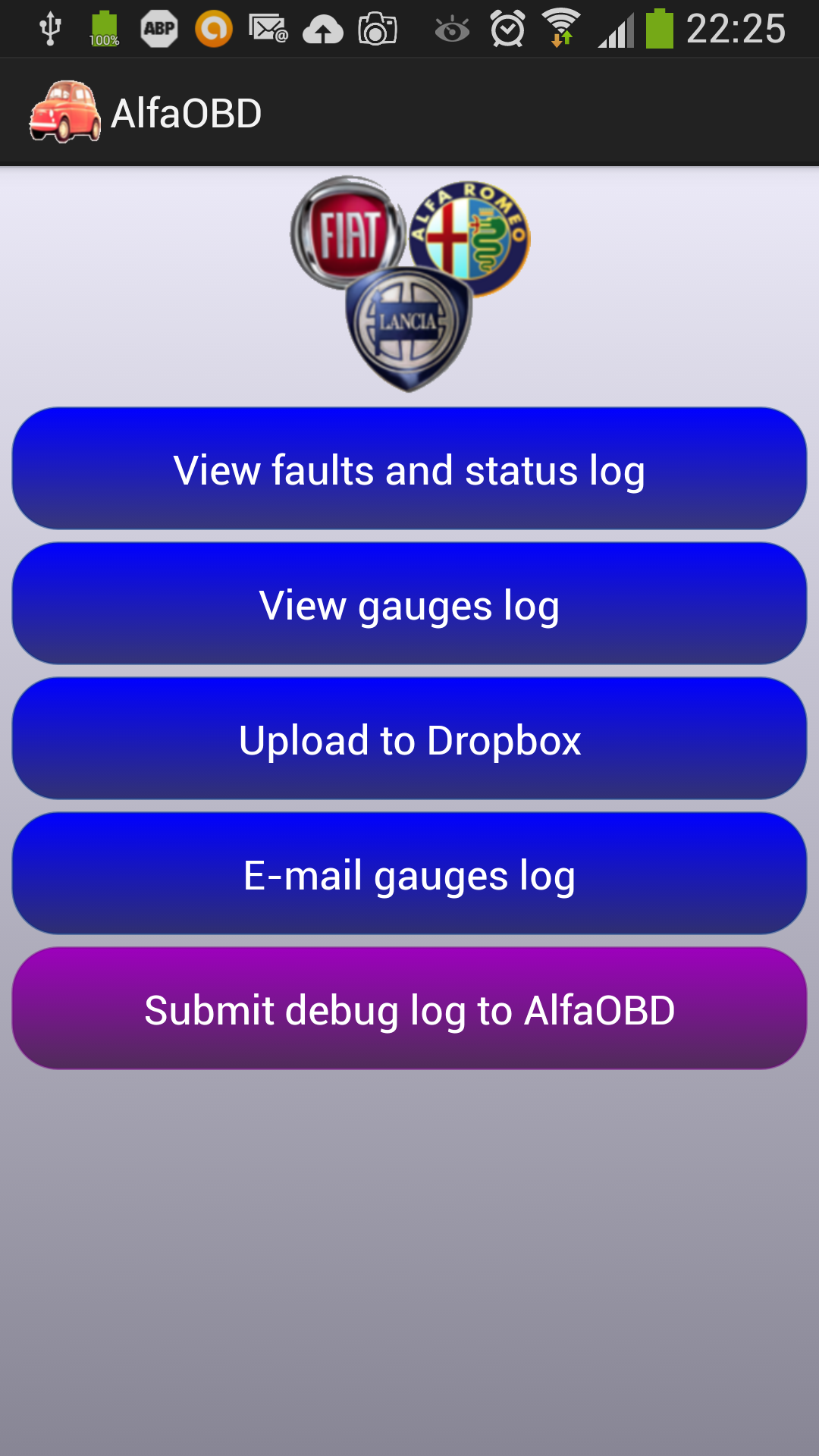Submit debug log to AlfaOBD
The width and height of the screenshot is (819, 1456).
409,1009
